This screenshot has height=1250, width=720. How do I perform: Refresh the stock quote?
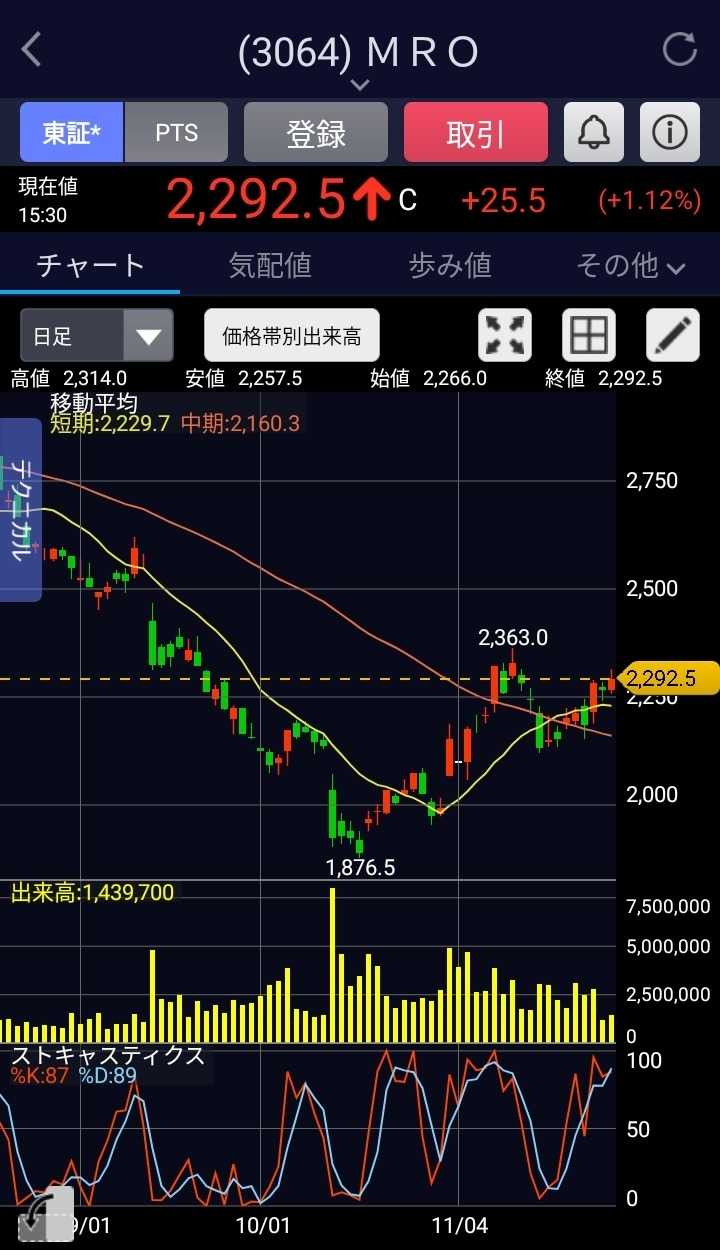click(680, 49)
